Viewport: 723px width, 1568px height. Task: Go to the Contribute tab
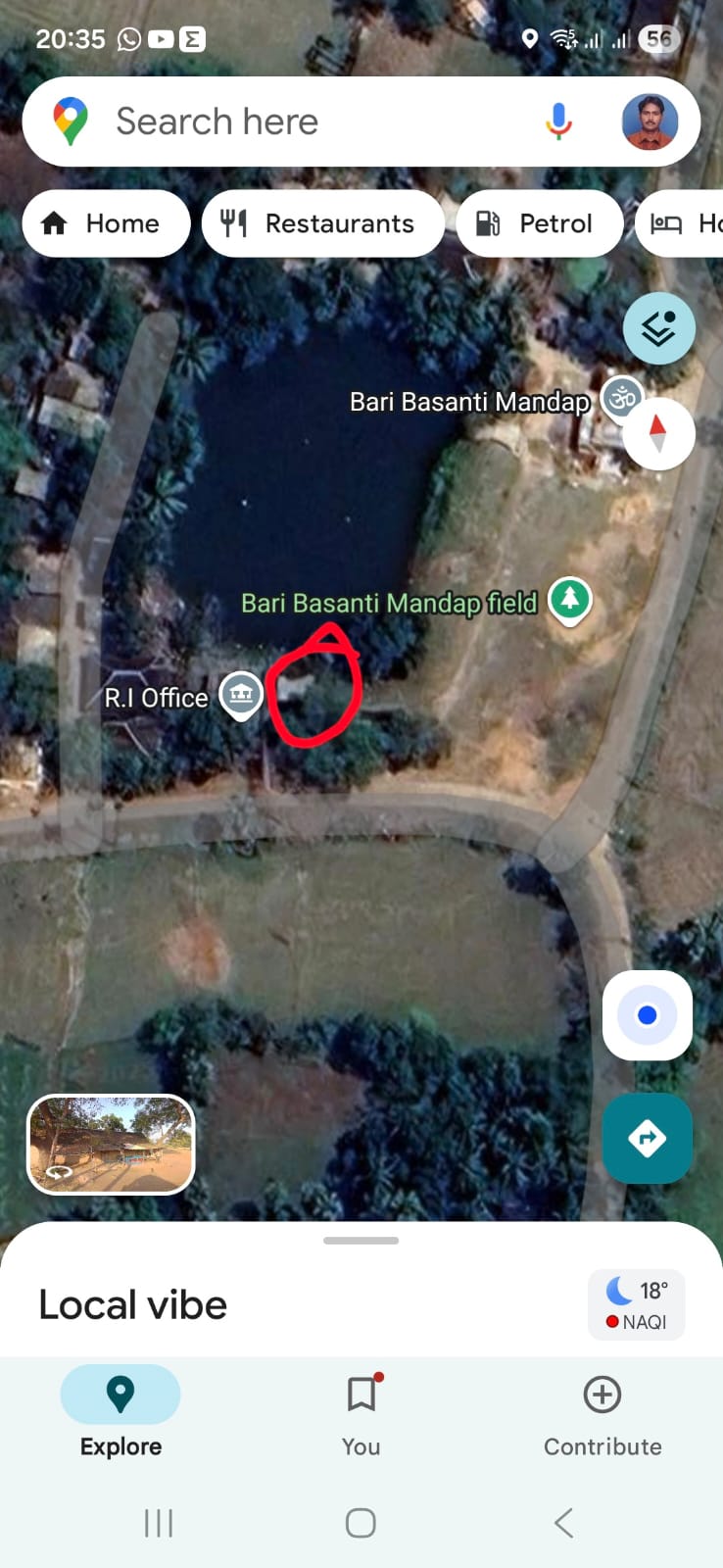pos(602,1411)
